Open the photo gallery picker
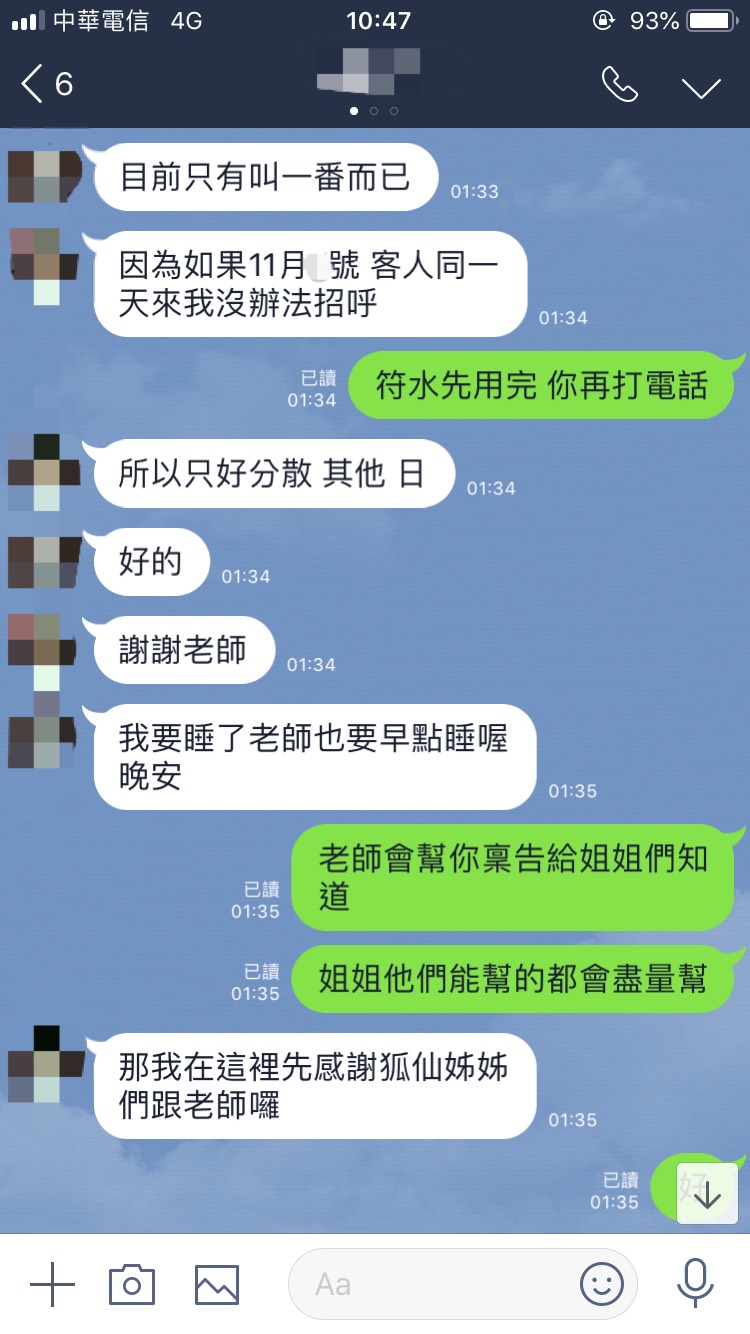 point(216,1284)
